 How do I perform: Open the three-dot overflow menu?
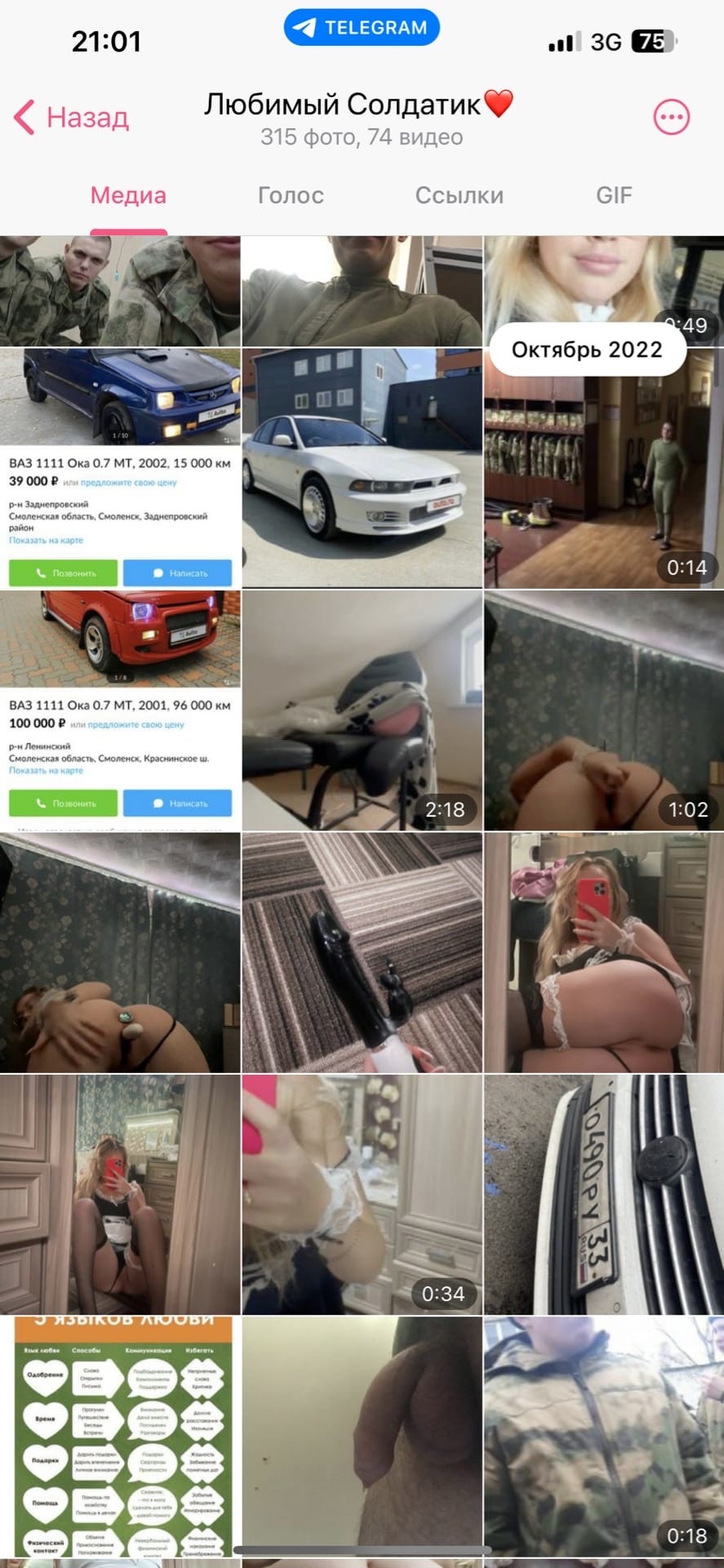click(671, 118)
